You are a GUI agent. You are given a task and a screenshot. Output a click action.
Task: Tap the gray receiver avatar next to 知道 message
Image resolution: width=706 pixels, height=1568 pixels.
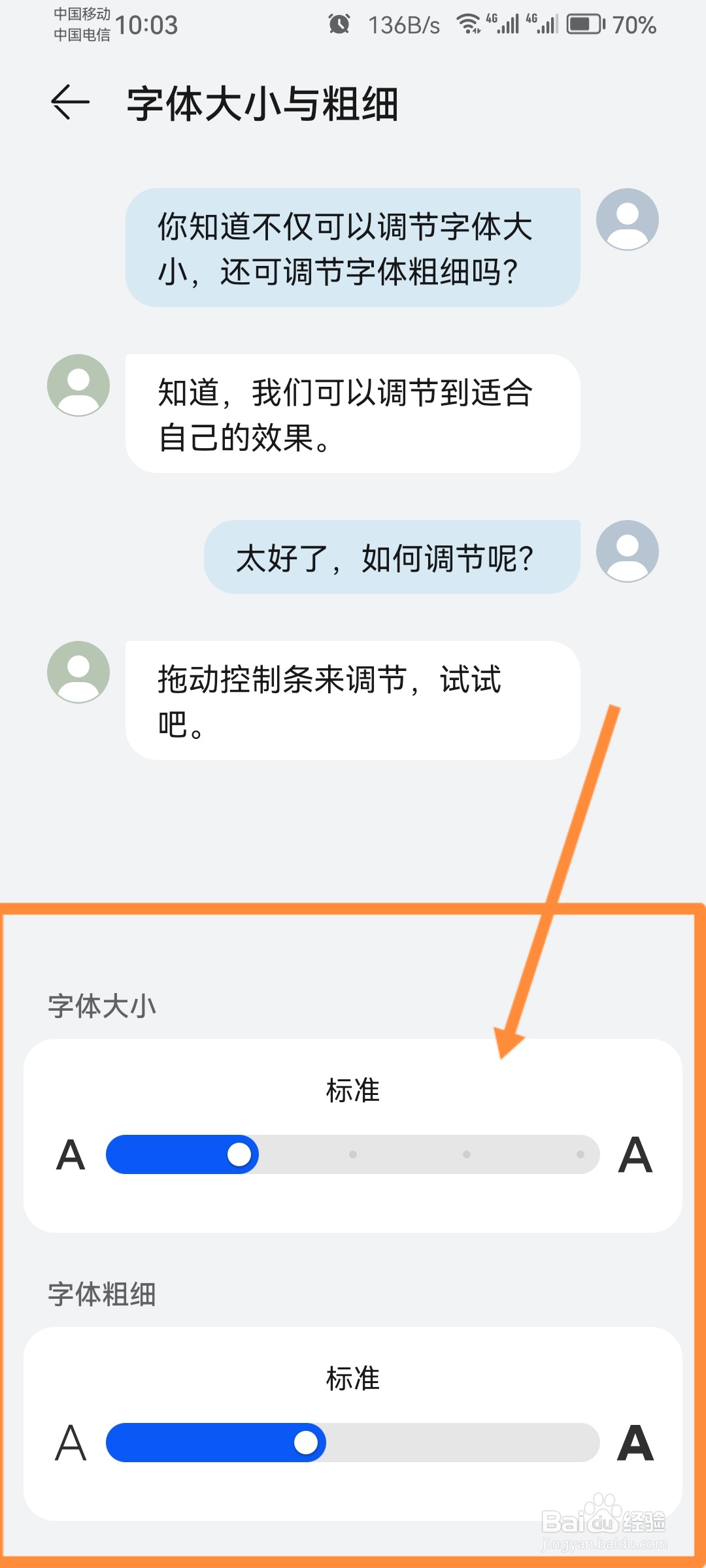click(77, 385)
